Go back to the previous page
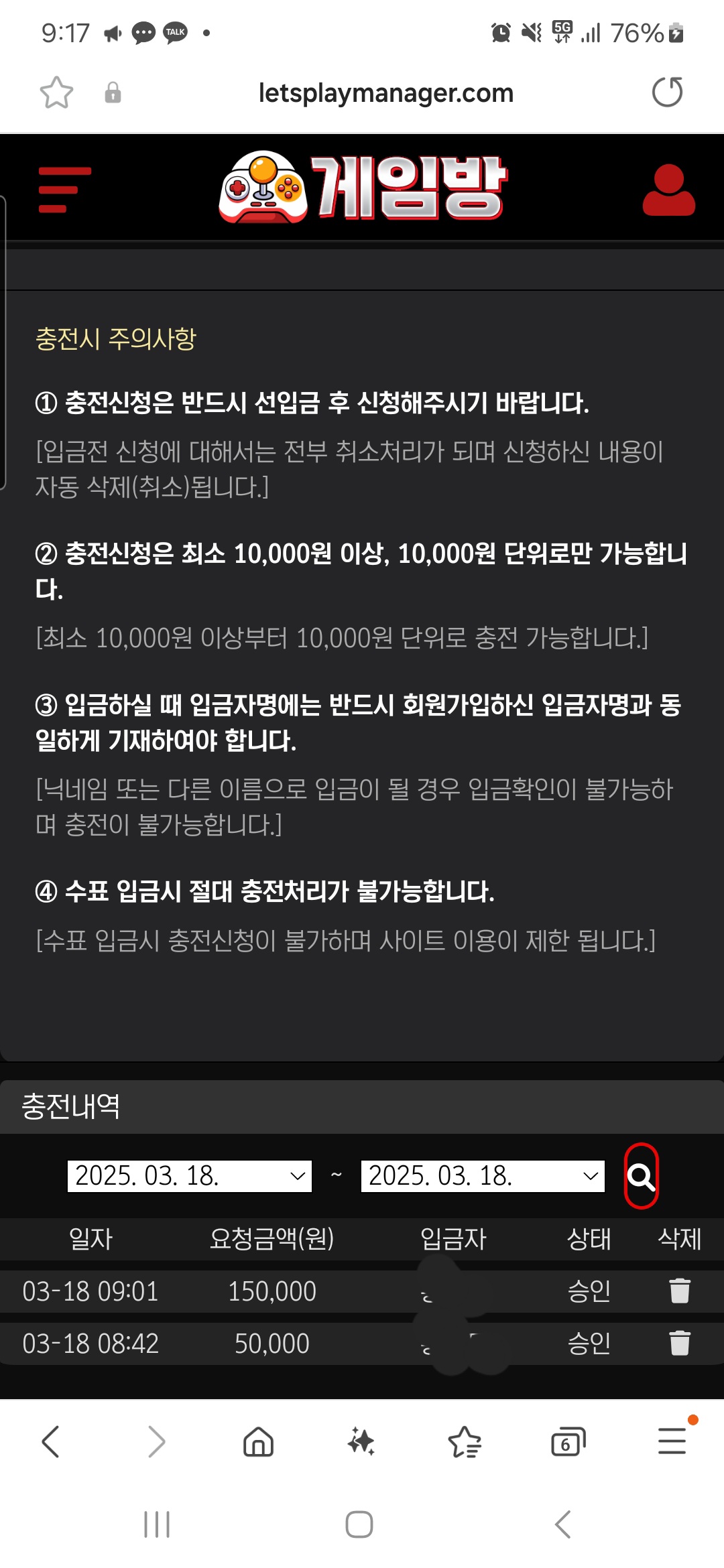The width and height of the screenshot is (724, 1568). click(51, 1441)
